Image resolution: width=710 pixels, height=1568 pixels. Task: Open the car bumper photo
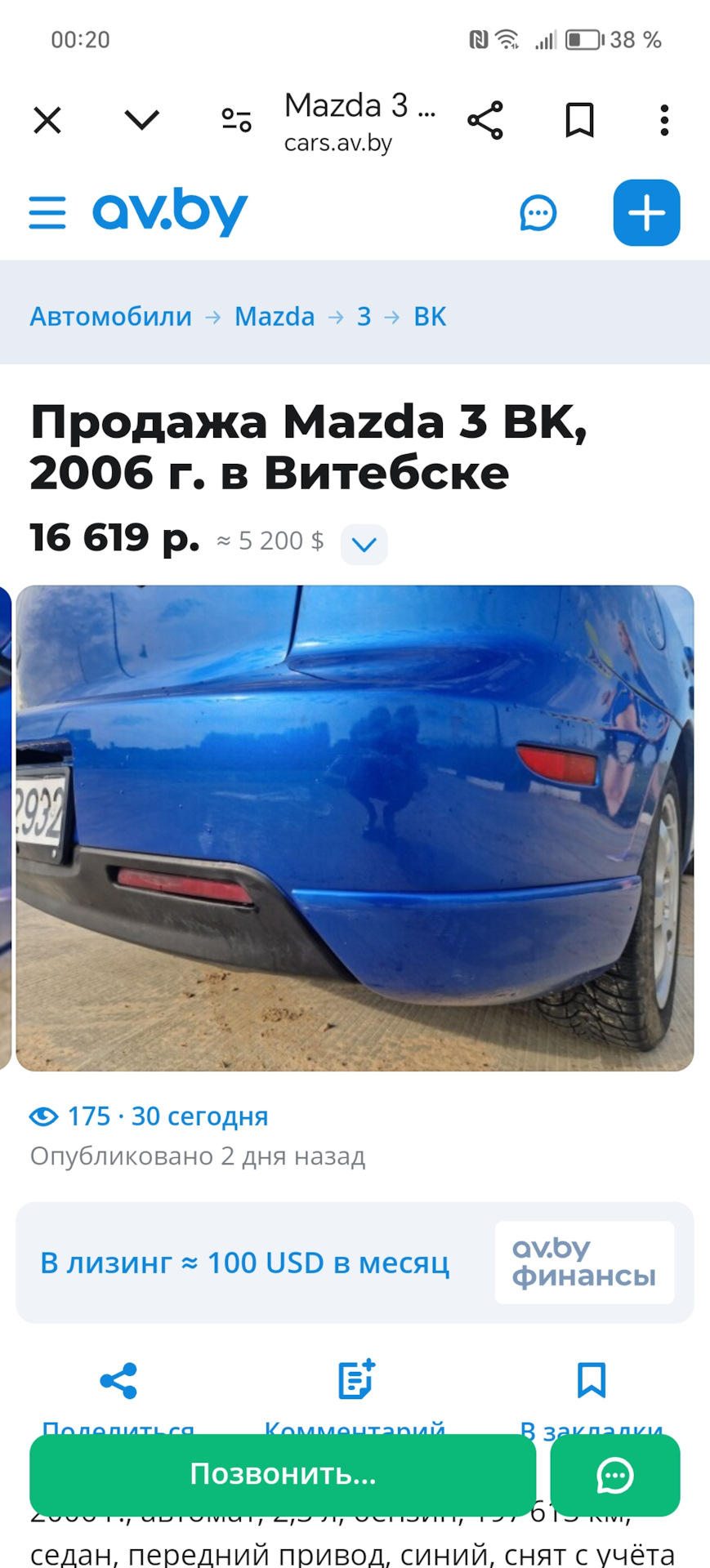click(355, 827)
